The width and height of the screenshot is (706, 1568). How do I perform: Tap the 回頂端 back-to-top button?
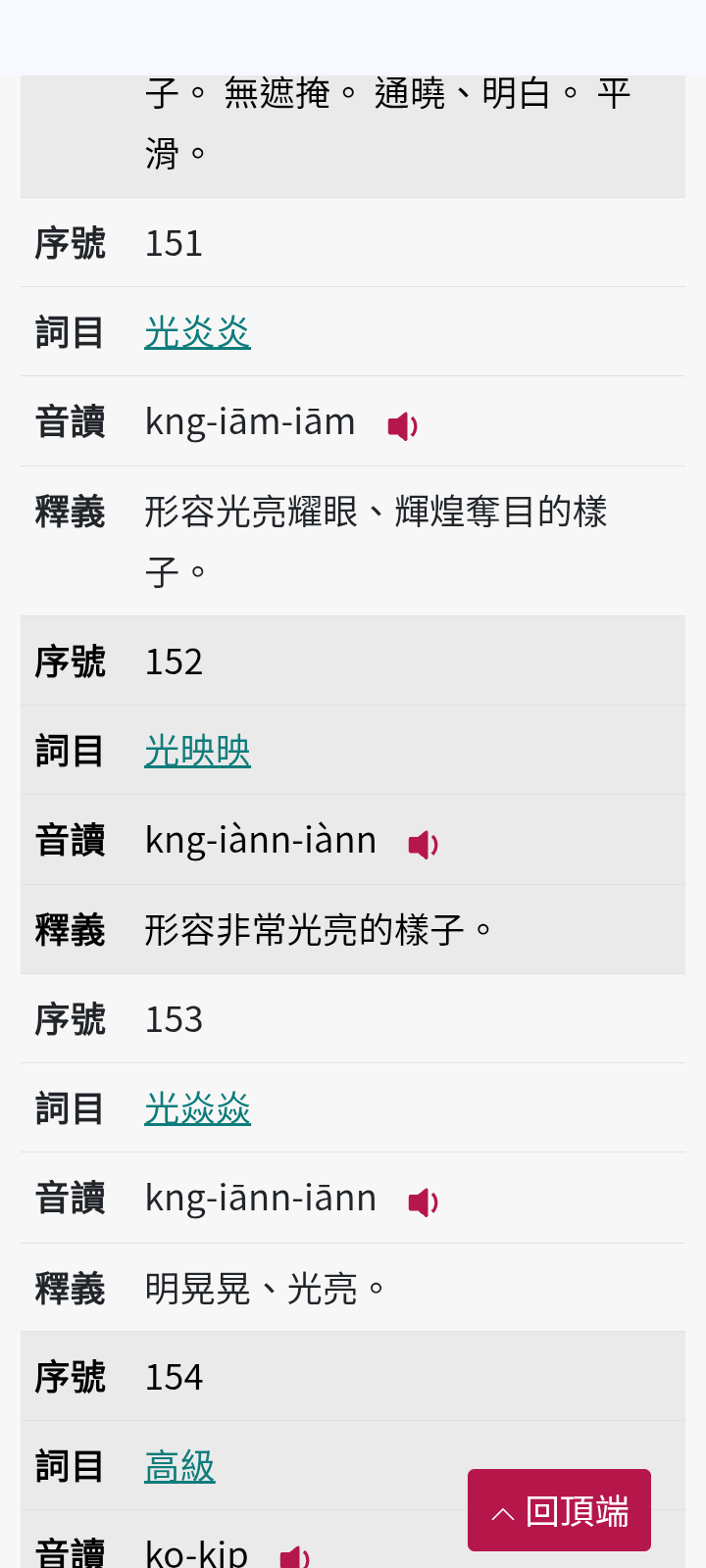[559, 1510]
